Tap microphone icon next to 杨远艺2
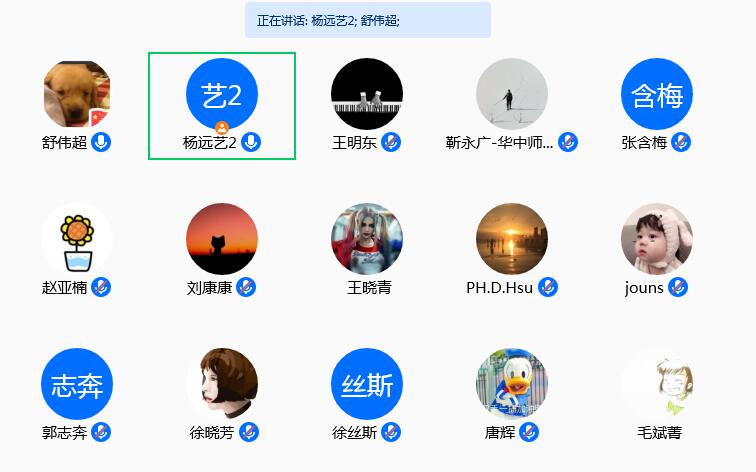This screenshot has height=472, width=756. pyautogui.click(x=252, y=142)
